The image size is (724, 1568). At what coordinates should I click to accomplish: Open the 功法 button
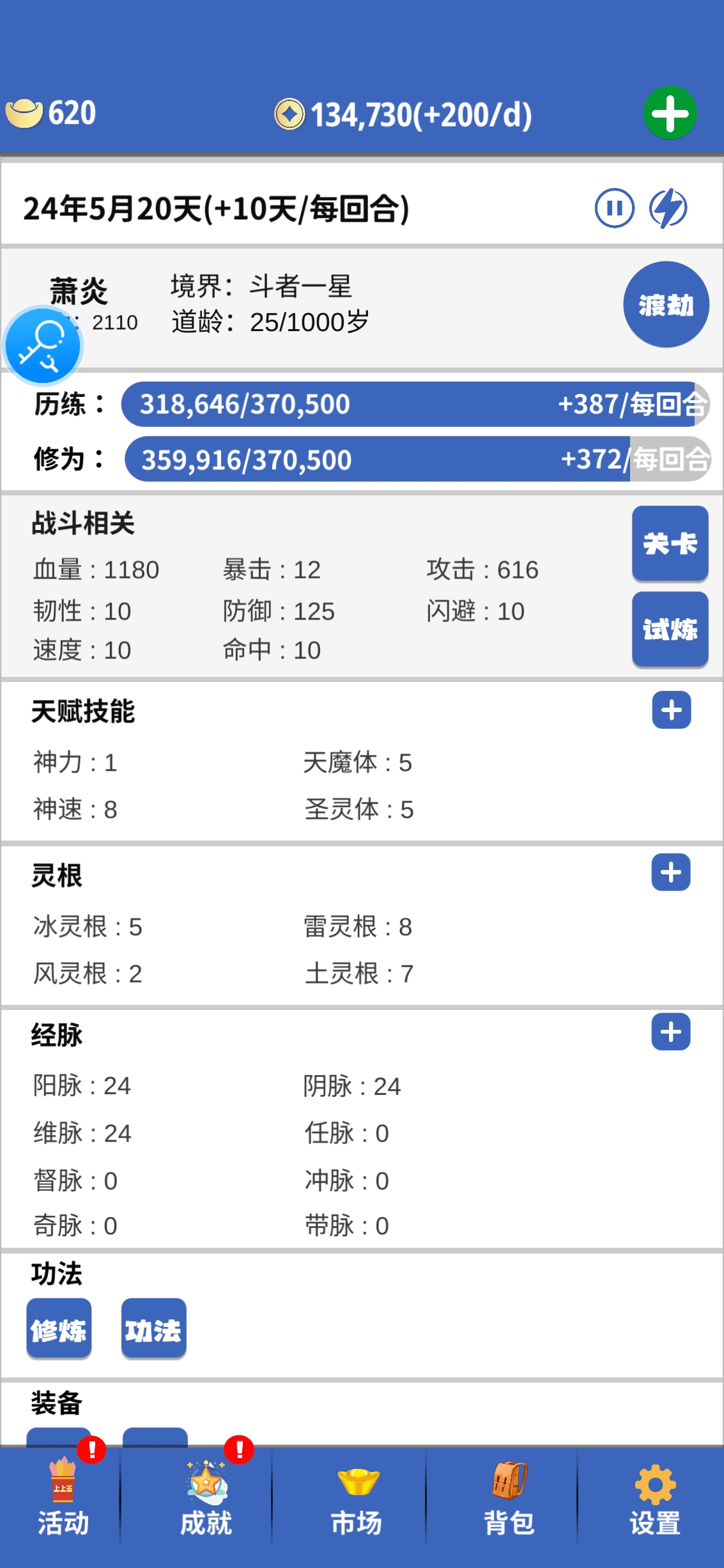(153, 1330)
